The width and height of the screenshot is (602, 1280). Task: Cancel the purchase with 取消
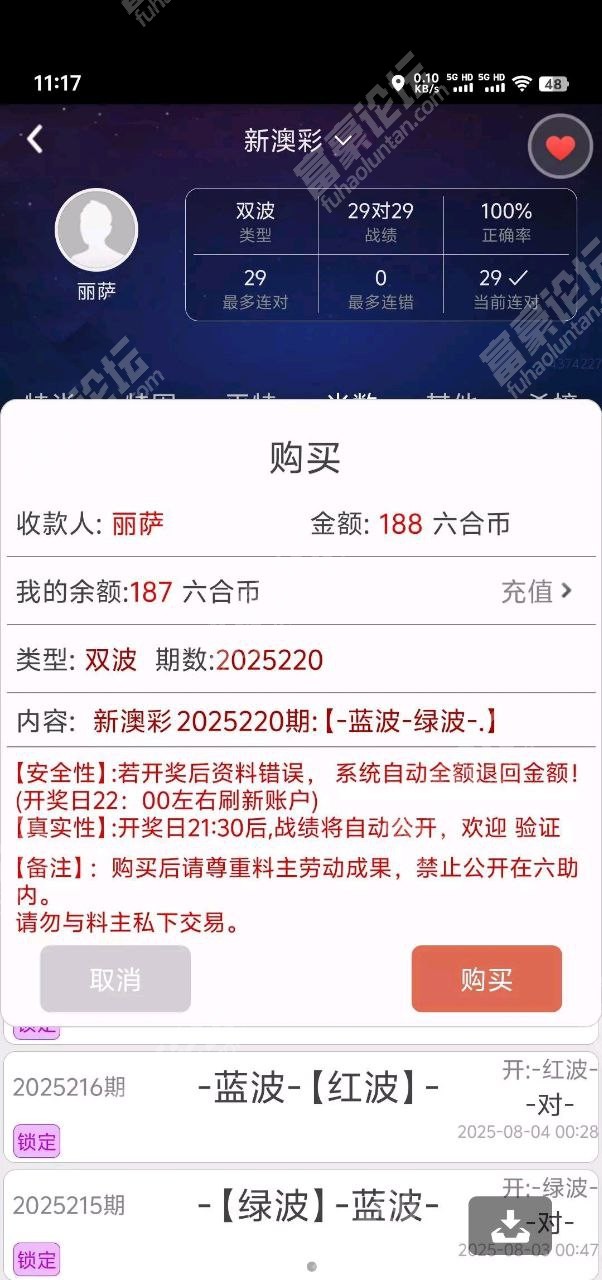point(115,979)
